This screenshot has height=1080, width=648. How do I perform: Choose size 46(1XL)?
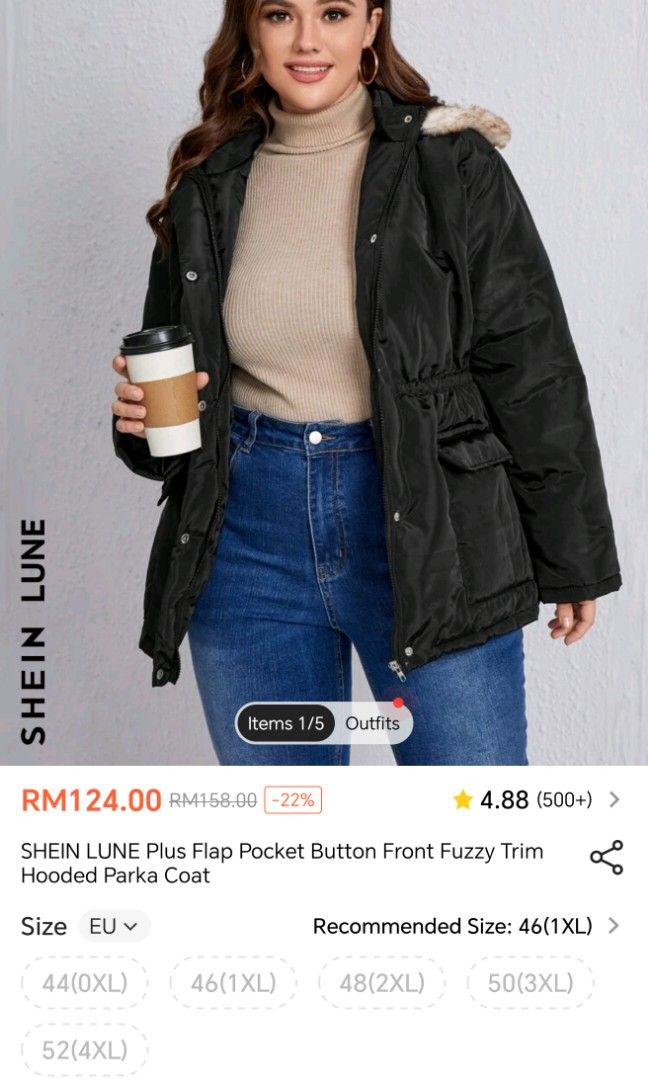point(233,983)
